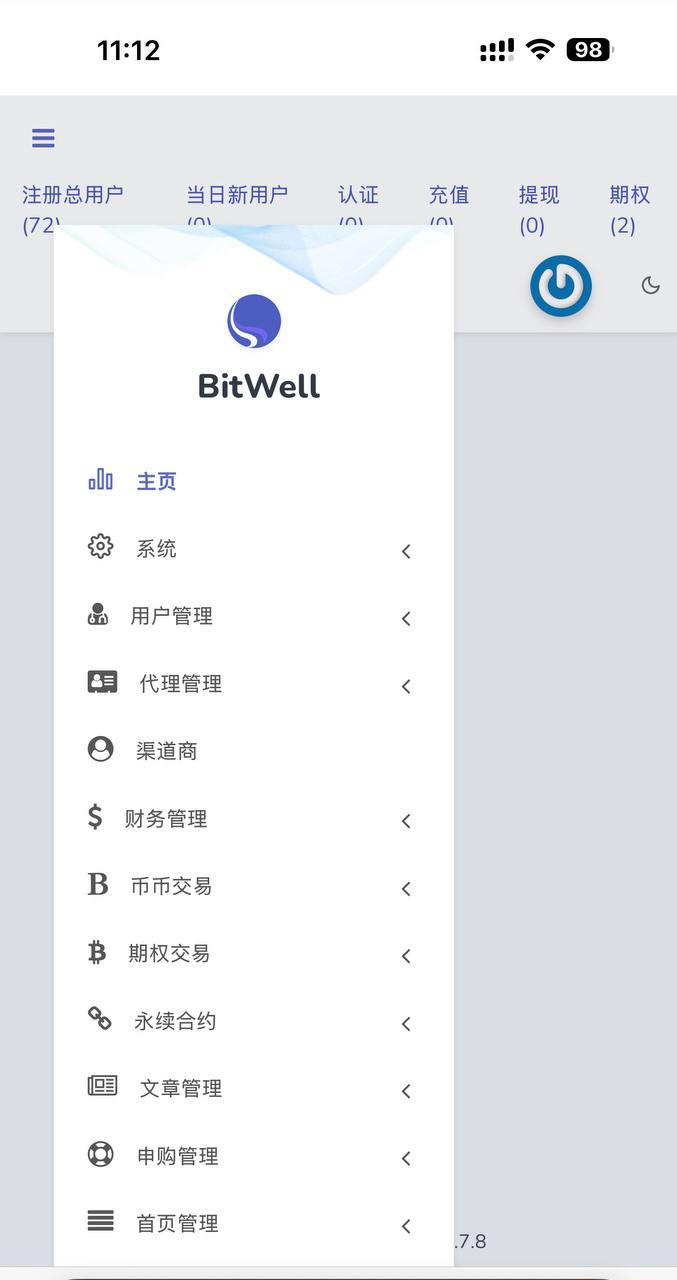The width and height of the screenshot is (677, 1280).
Task: Expand 期权交易 menu
Action: (x=169, y=954)
